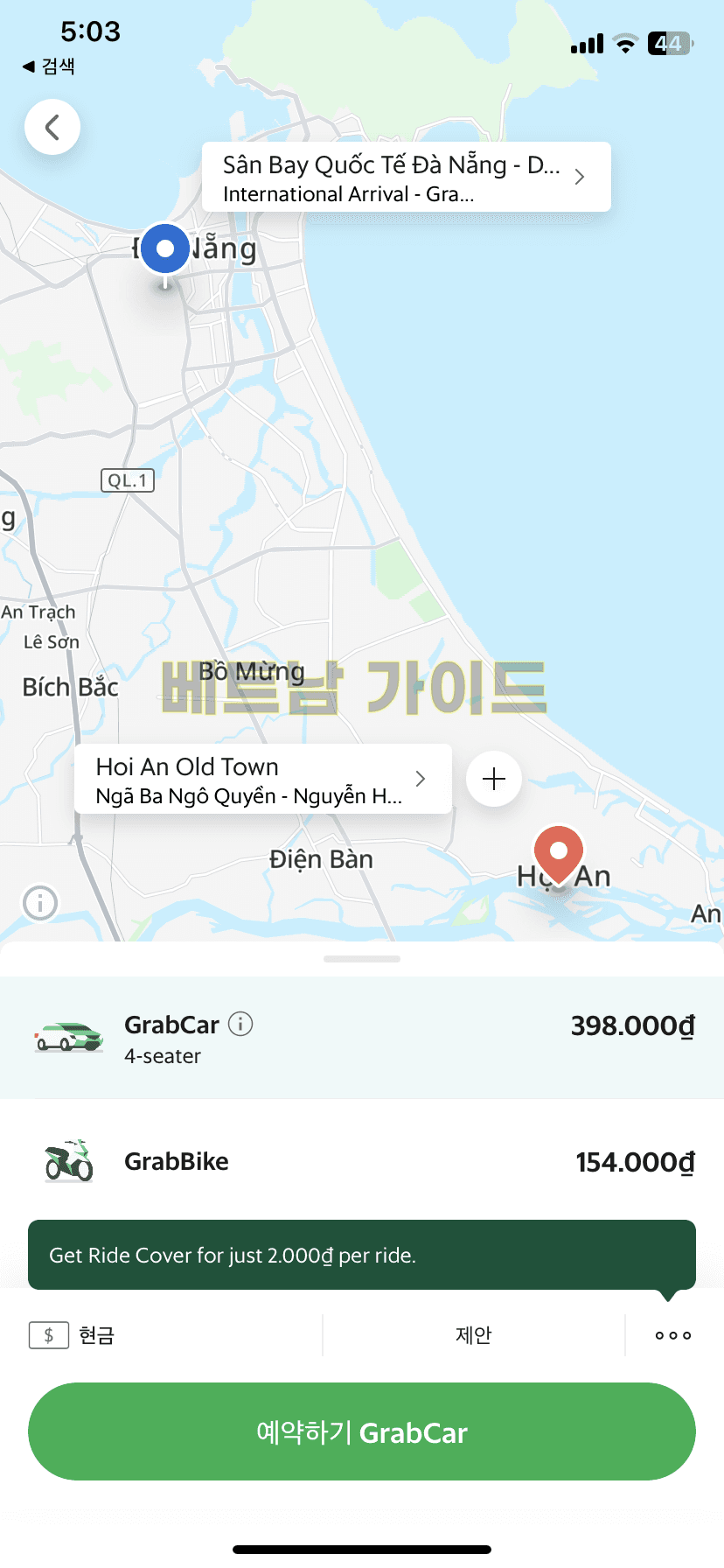Select the 현금 payment method
The height and width of the screenshot is (1568, 724).
(94, 1334)
